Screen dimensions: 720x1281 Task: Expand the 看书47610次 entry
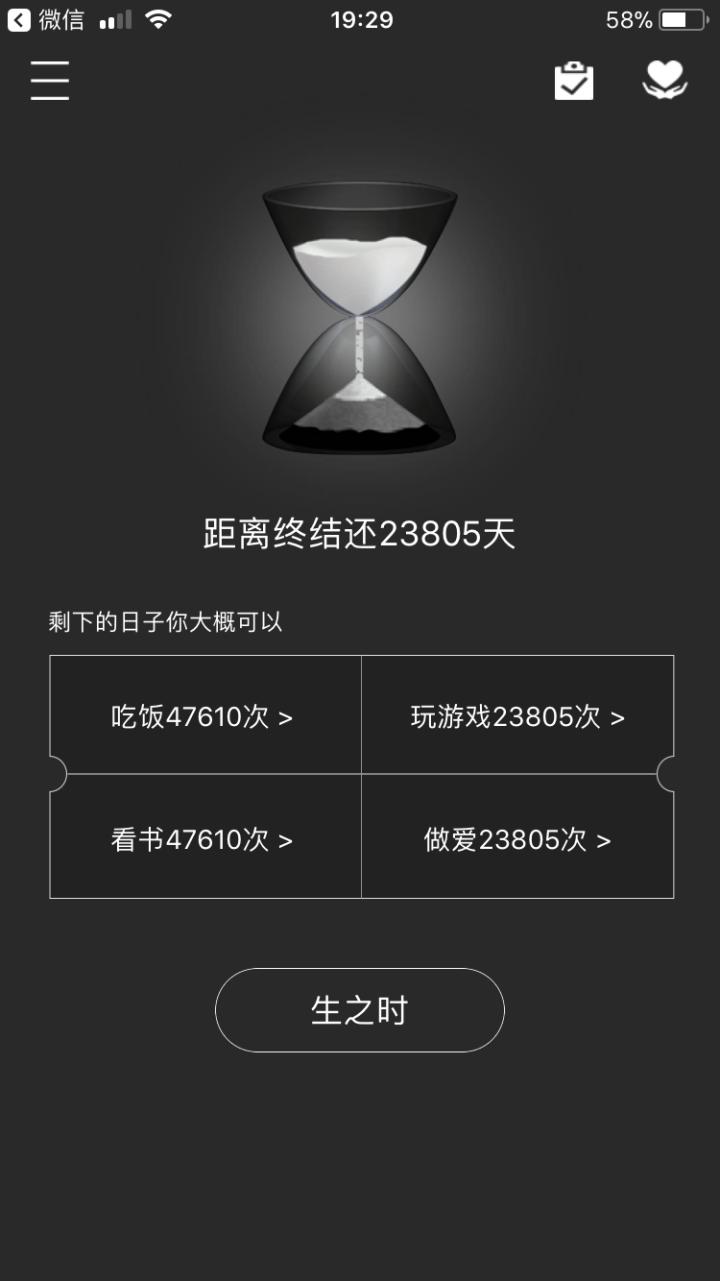[x=203, y=838]
